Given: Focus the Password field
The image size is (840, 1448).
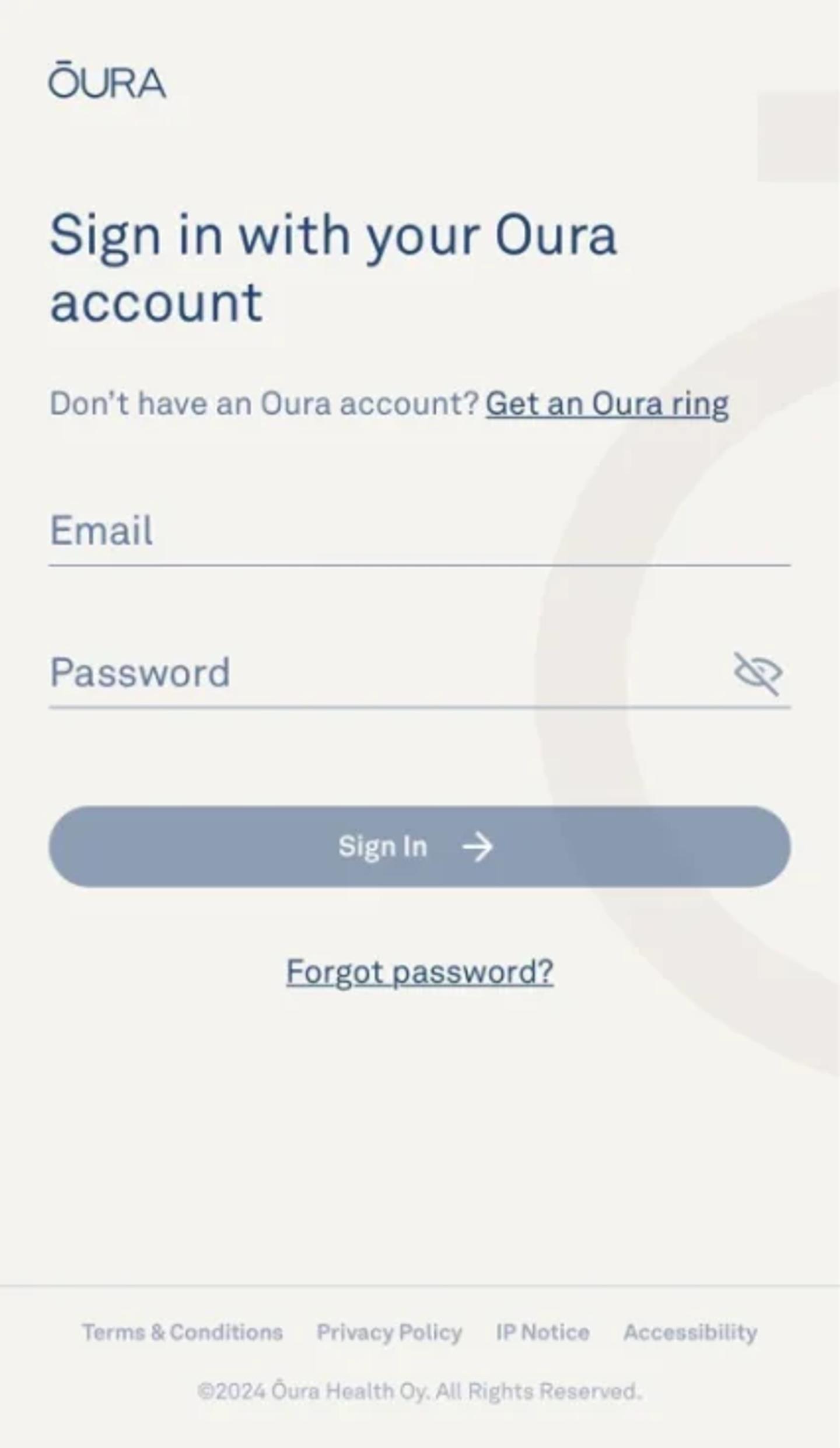Looking at the screenshot, I should pos(385,673).
